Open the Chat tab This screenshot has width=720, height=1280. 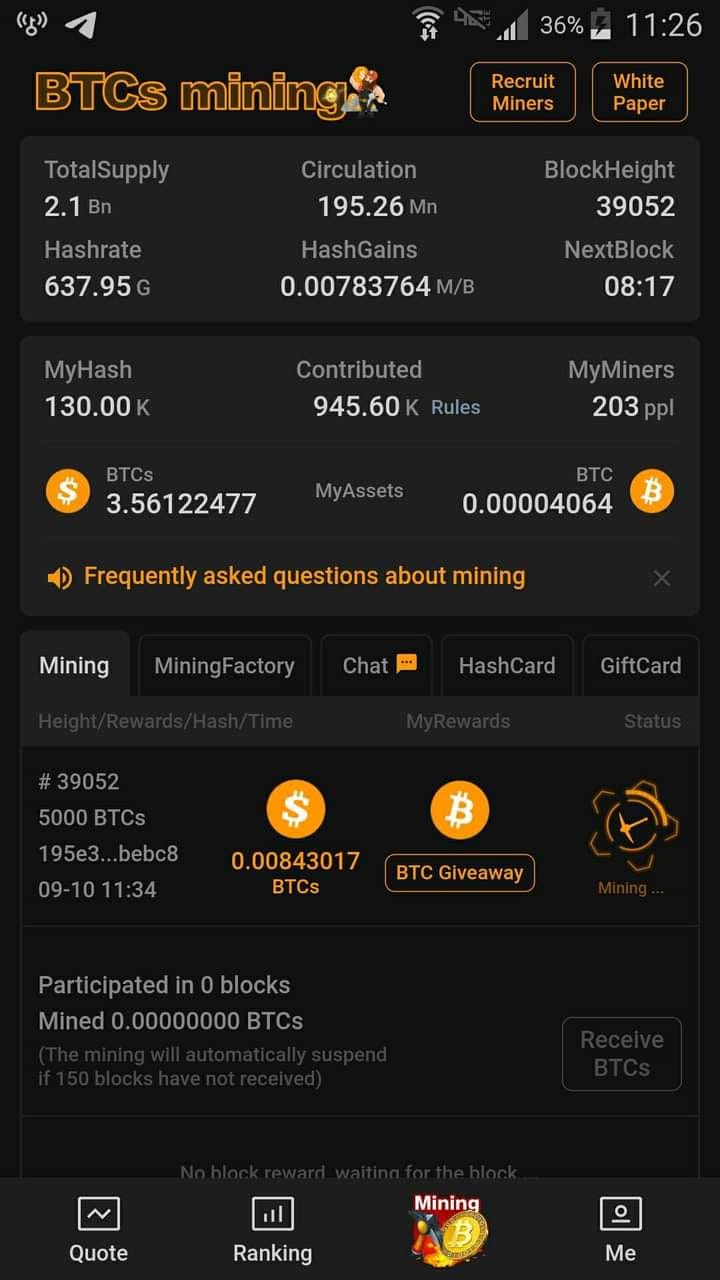pyautogui.click(x=378, y=666)
